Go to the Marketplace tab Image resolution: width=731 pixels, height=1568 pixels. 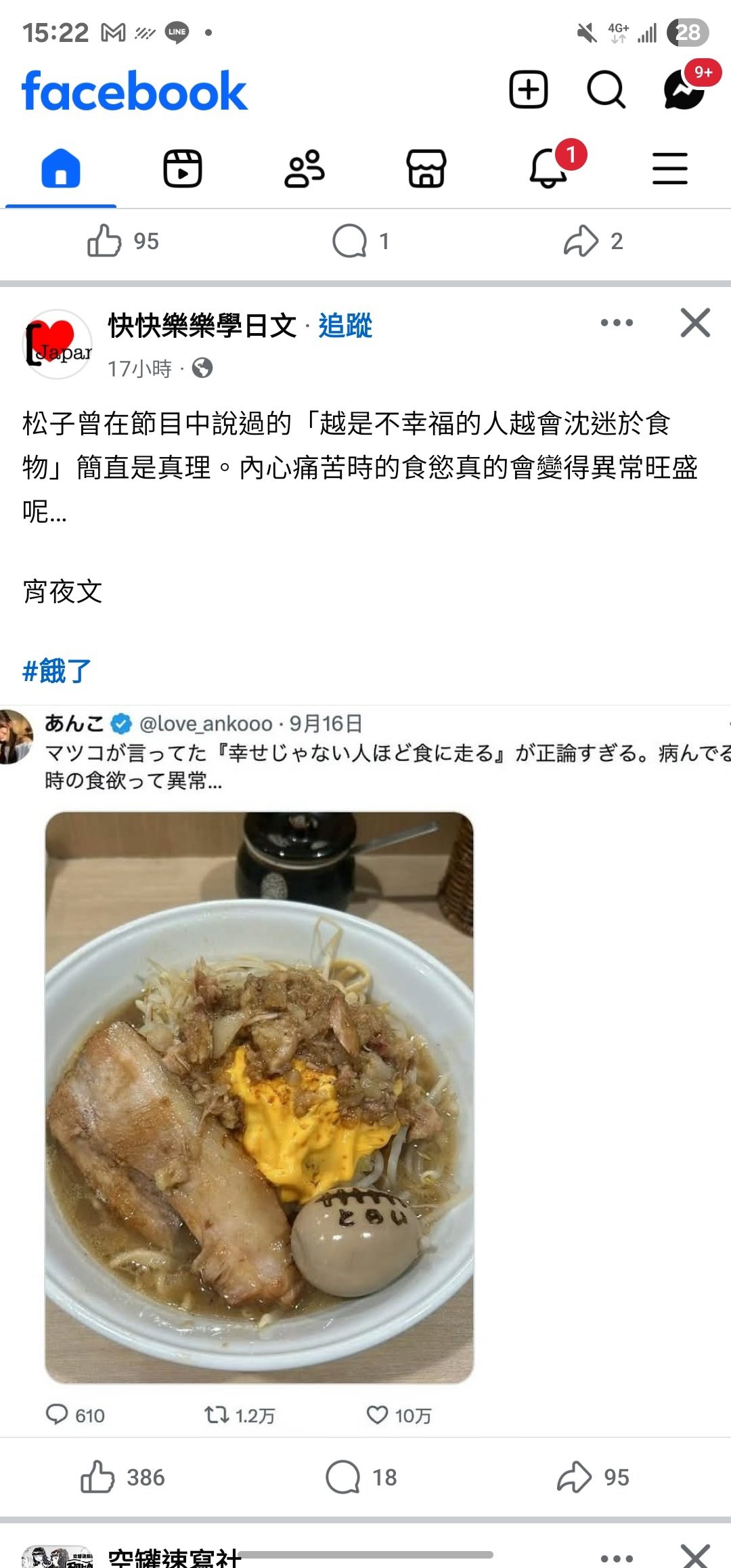click(426, 168)
